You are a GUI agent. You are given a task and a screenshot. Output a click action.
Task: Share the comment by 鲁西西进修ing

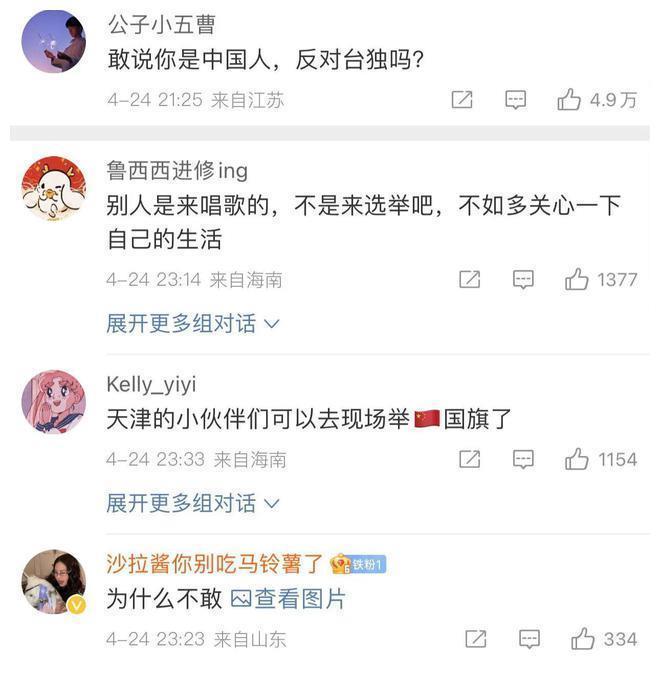(470, 279)
